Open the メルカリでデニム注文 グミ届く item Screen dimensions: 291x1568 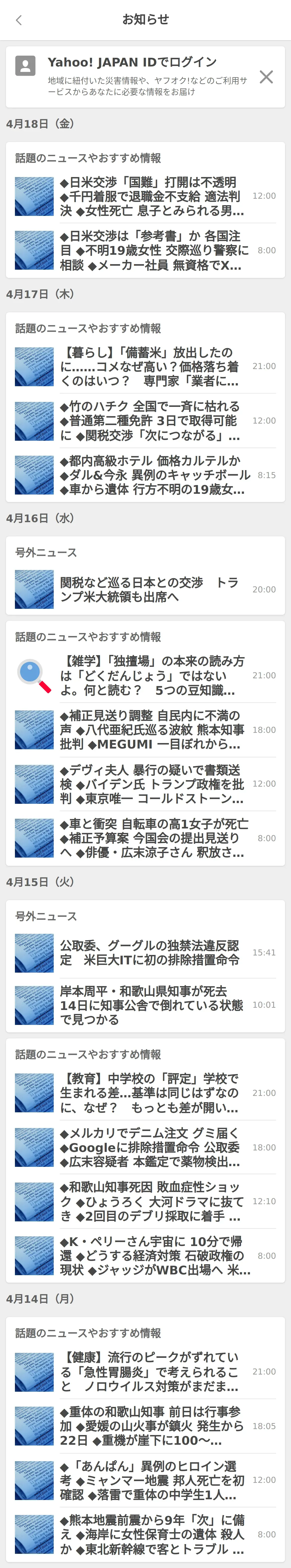152,1147
